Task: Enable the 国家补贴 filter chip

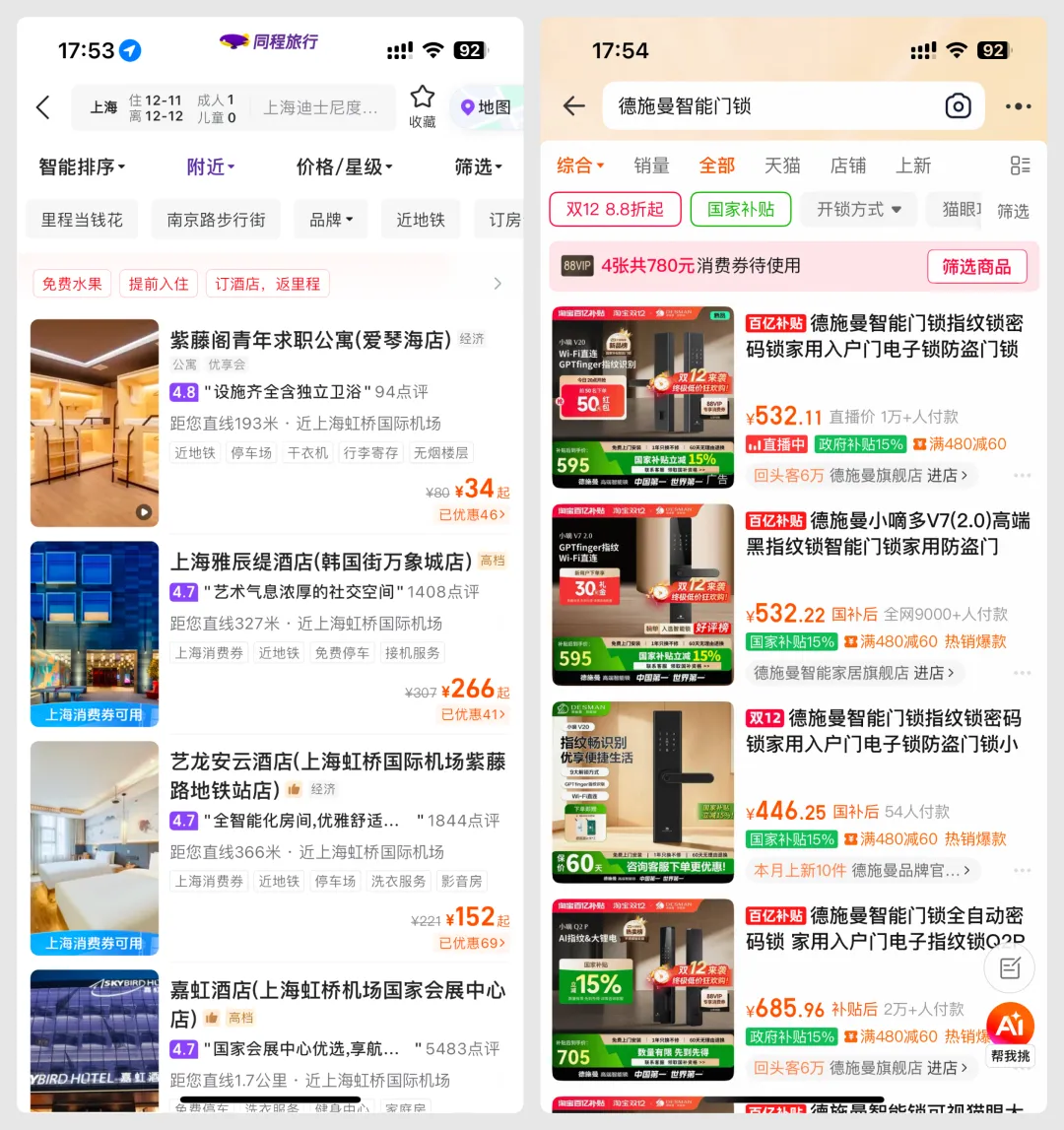Action: (741, 210)
